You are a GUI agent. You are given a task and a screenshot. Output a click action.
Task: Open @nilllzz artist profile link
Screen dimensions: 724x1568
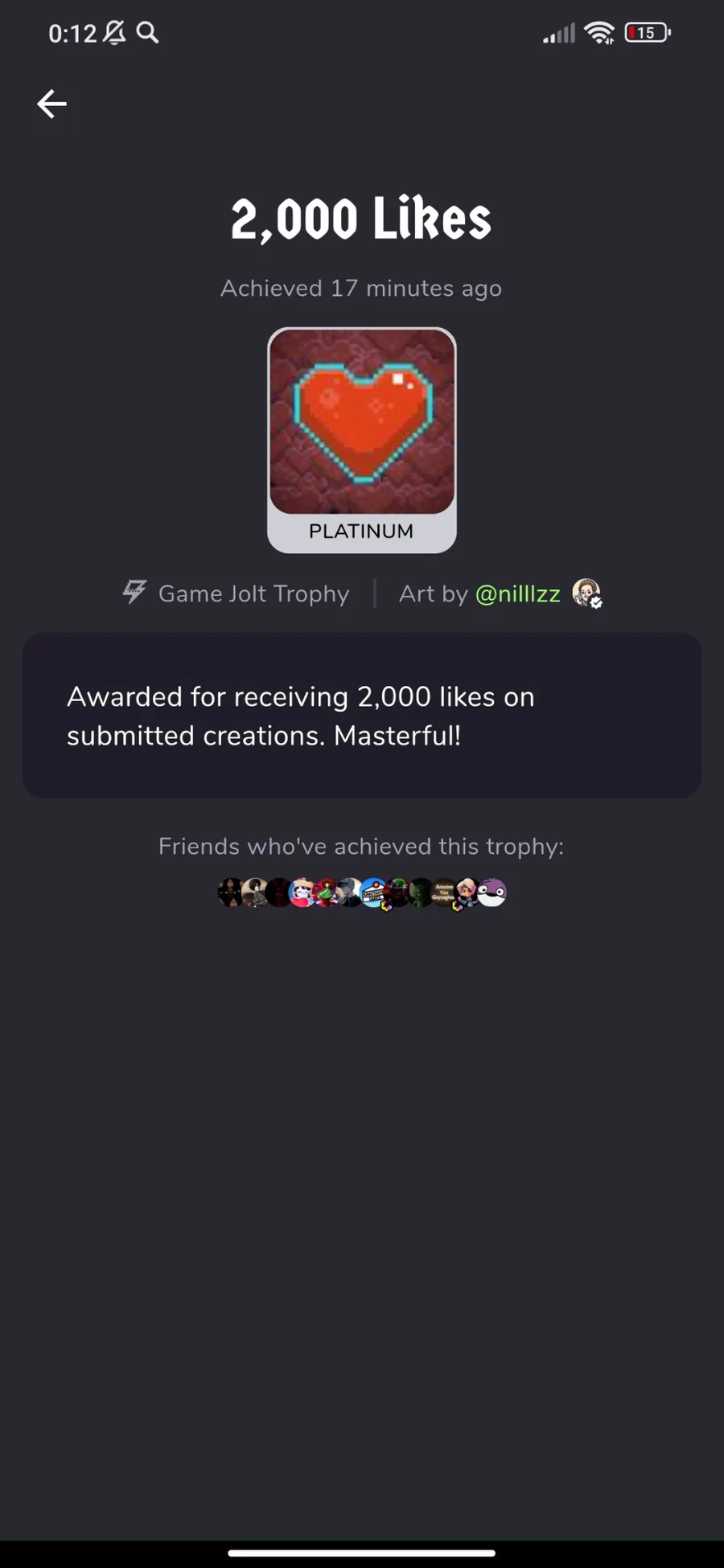tap(517, 594)
